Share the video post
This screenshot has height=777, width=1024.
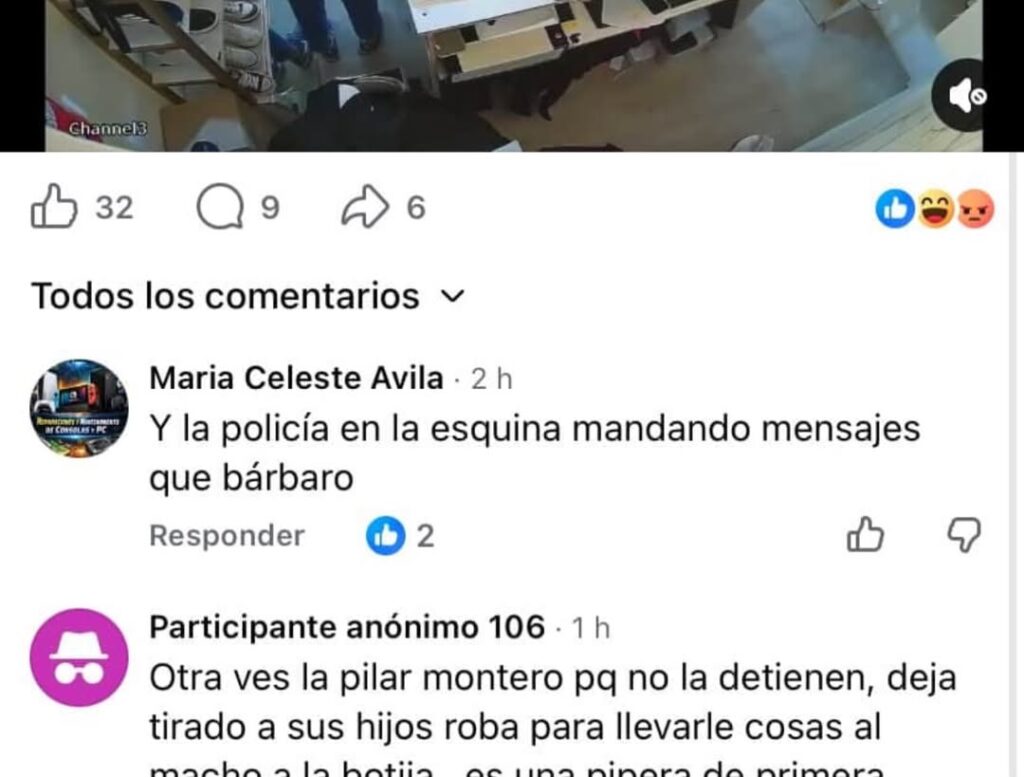pos(363,208)
